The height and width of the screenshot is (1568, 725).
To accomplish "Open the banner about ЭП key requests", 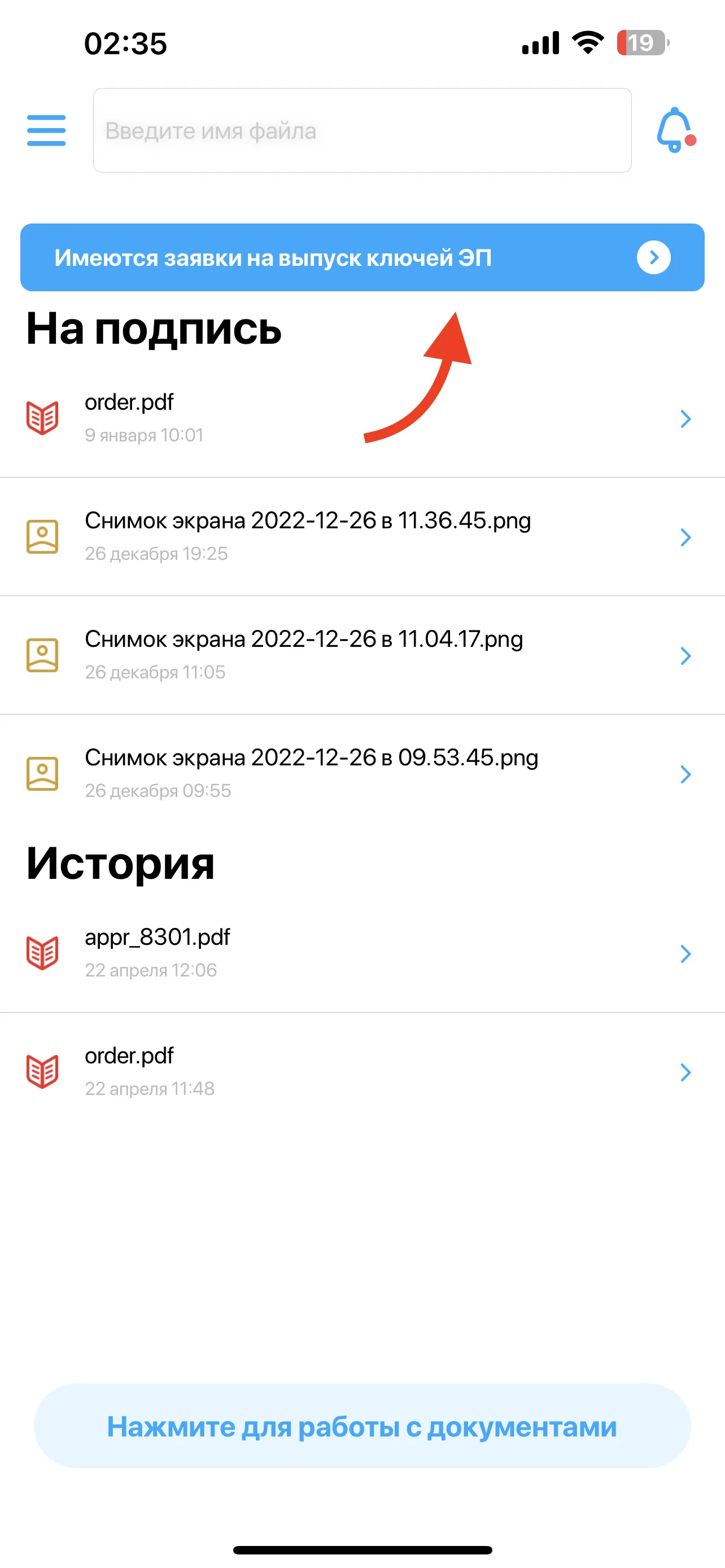I will tap(362, 257).
